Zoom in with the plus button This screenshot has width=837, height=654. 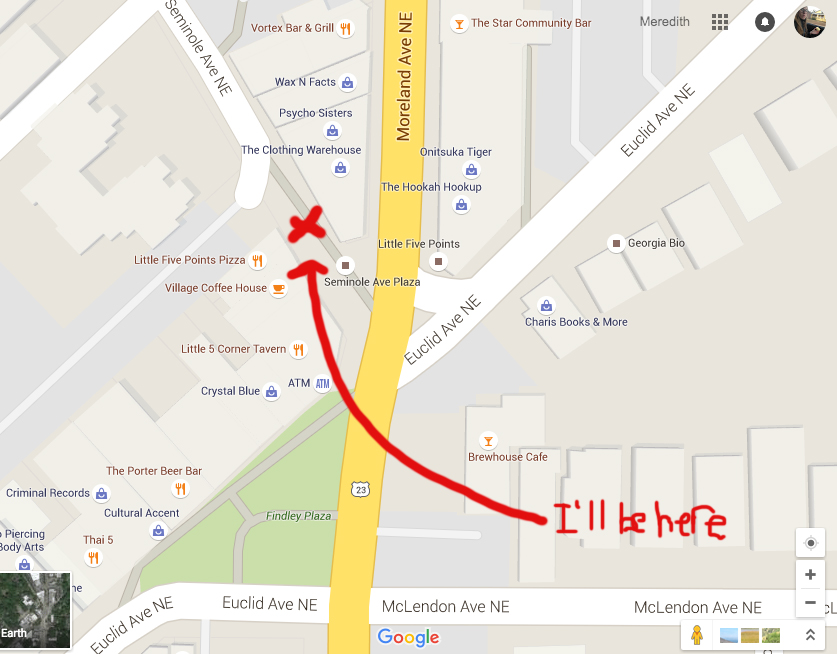coord(810,575)
